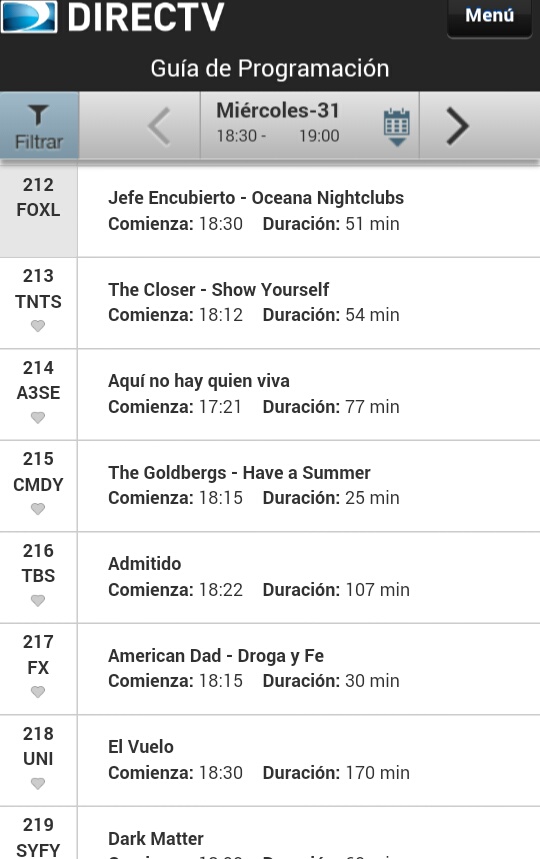Open the calendar date picker
This screenshot has height=859, width=540.
397,127
